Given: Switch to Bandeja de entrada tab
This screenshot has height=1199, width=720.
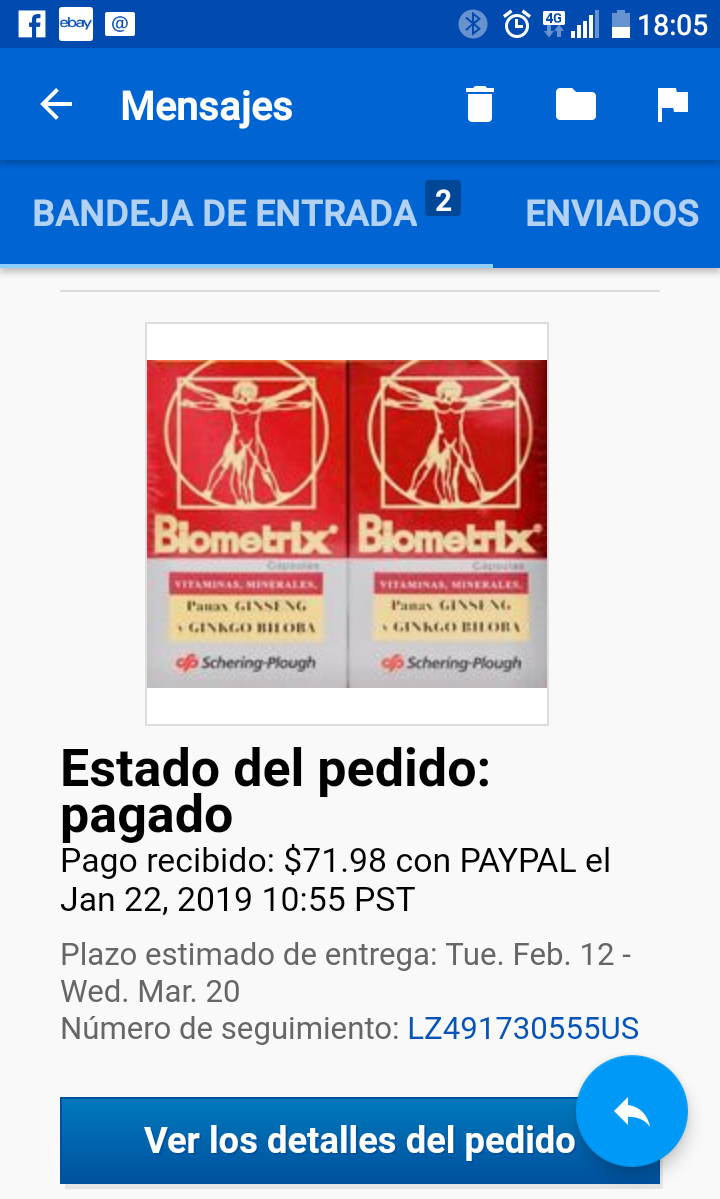Looking at the screenshot, I should click(x=226, y=213).
